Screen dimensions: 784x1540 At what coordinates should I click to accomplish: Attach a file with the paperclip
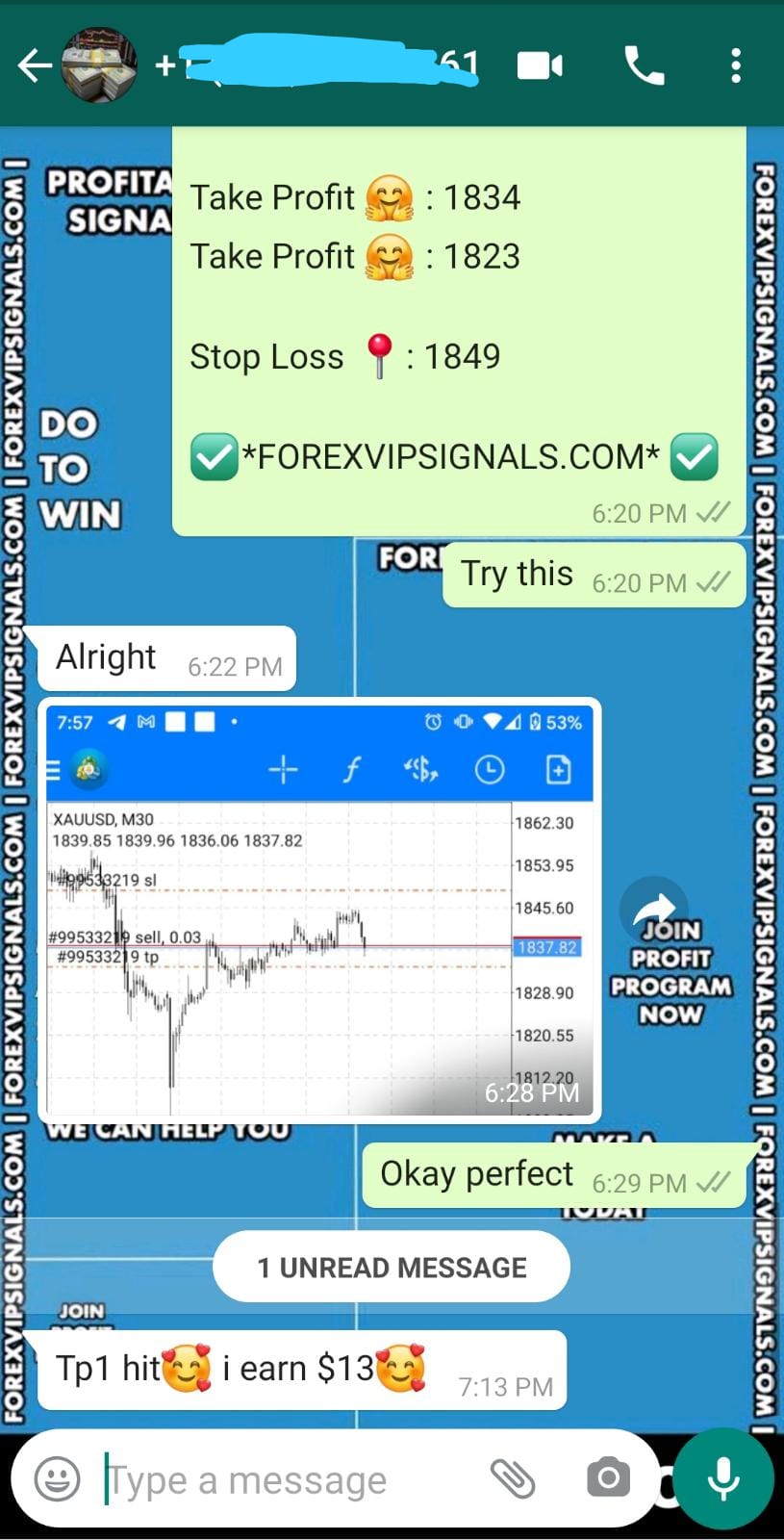513,1478
